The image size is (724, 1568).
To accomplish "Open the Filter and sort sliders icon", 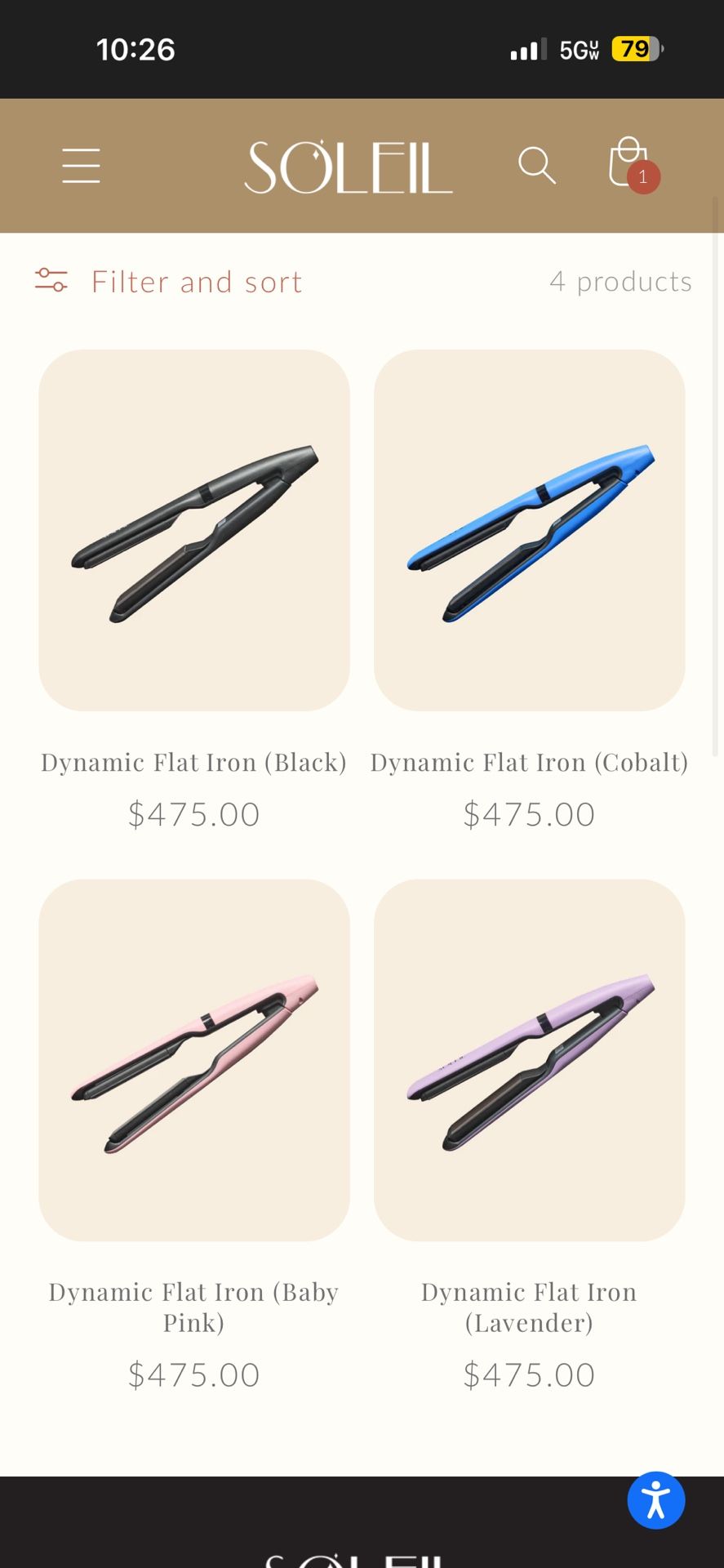I will click(51, 281).
